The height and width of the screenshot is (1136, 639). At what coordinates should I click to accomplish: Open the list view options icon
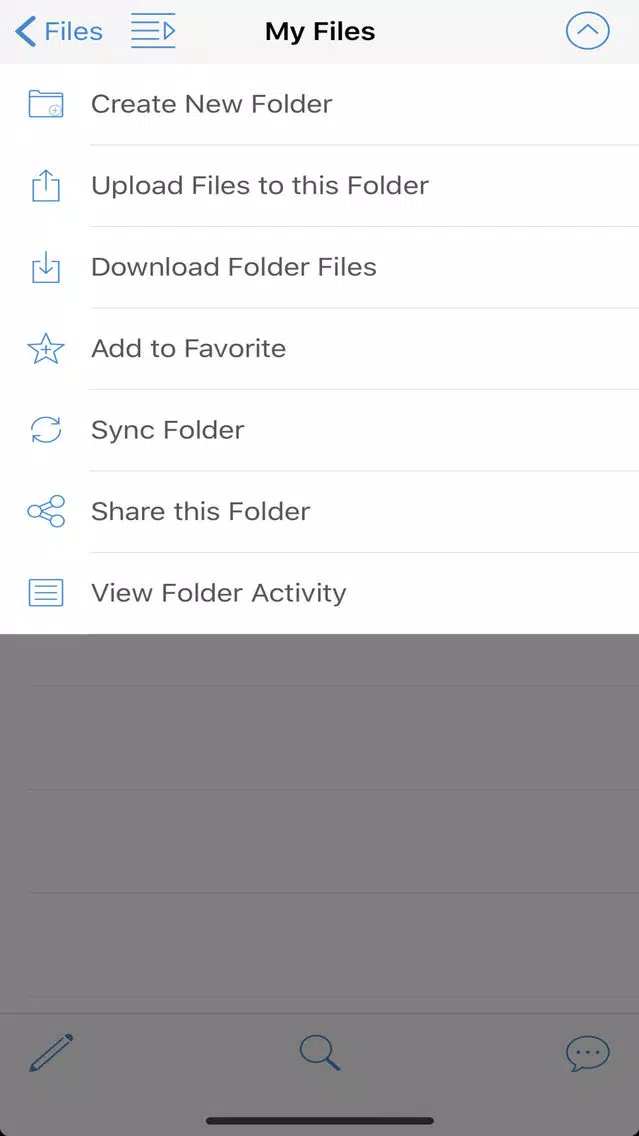(153, 31)
